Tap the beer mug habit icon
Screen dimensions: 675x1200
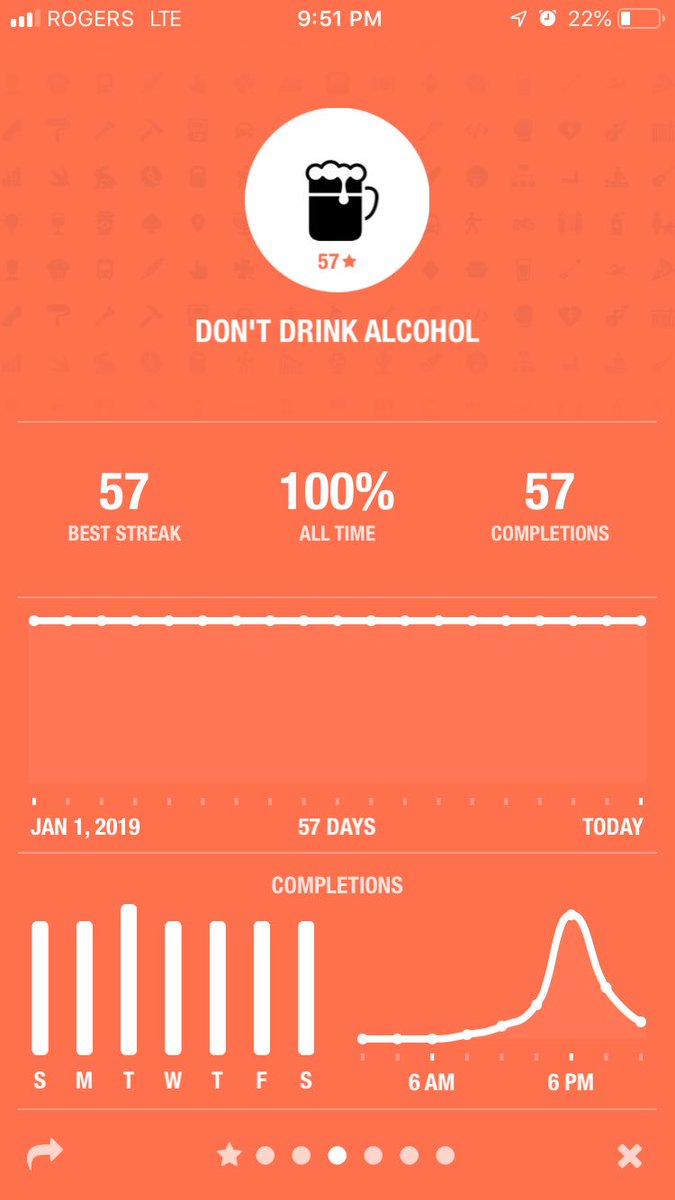coord(337,201)
